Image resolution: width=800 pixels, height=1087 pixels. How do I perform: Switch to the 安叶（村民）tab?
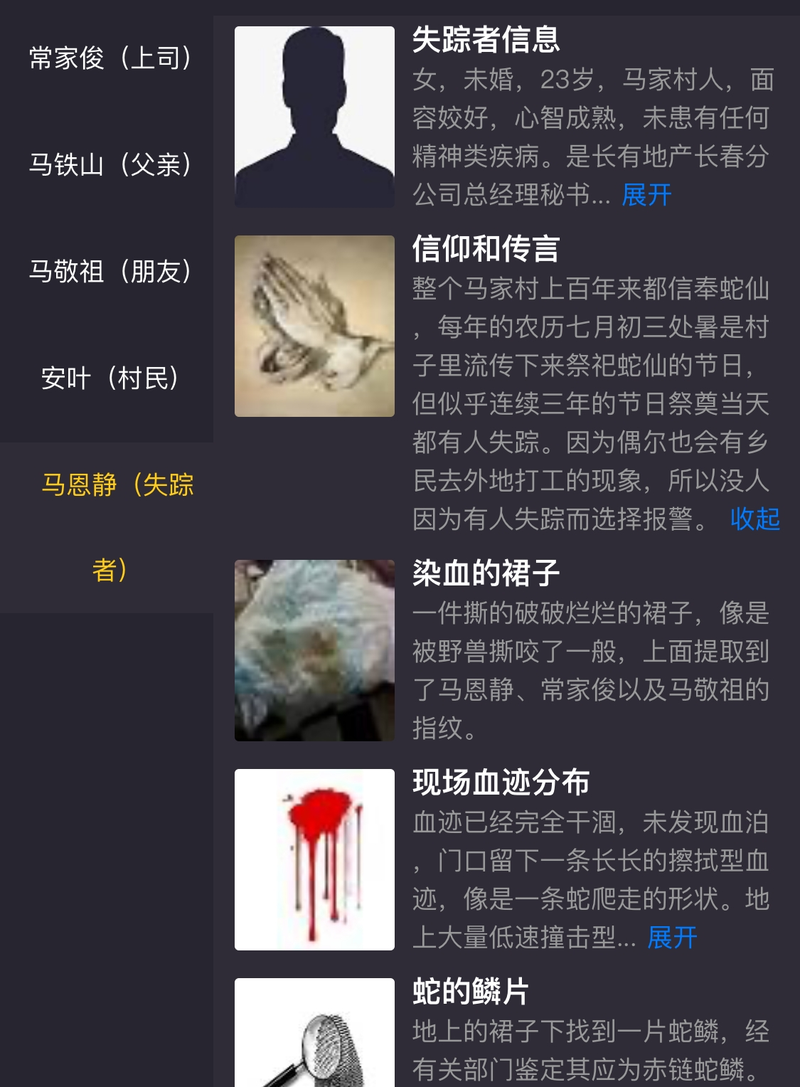pos(110,378)
